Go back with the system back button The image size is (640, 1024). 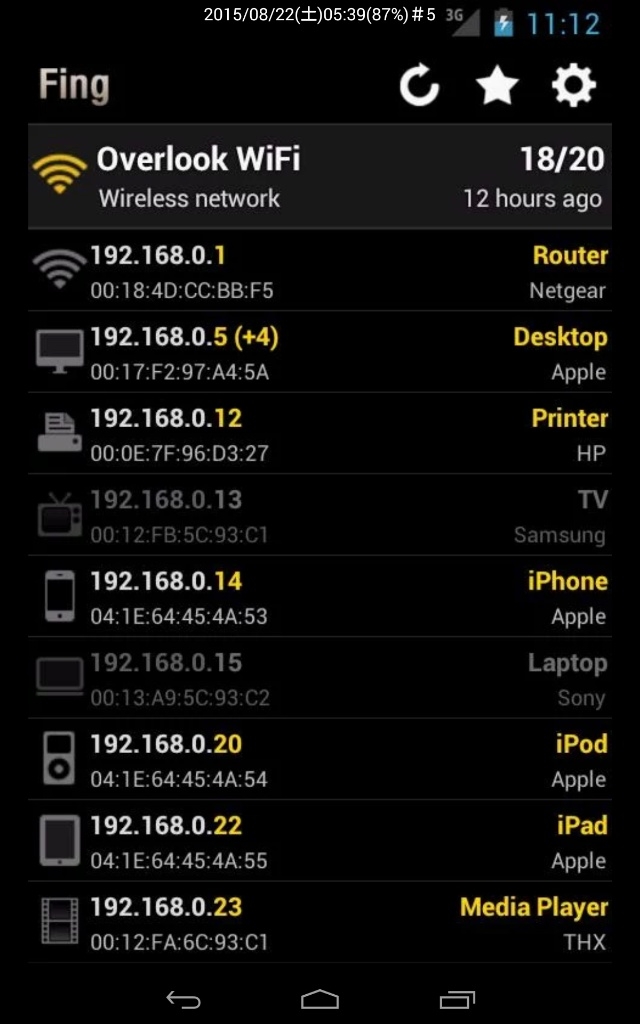point(183,999)
